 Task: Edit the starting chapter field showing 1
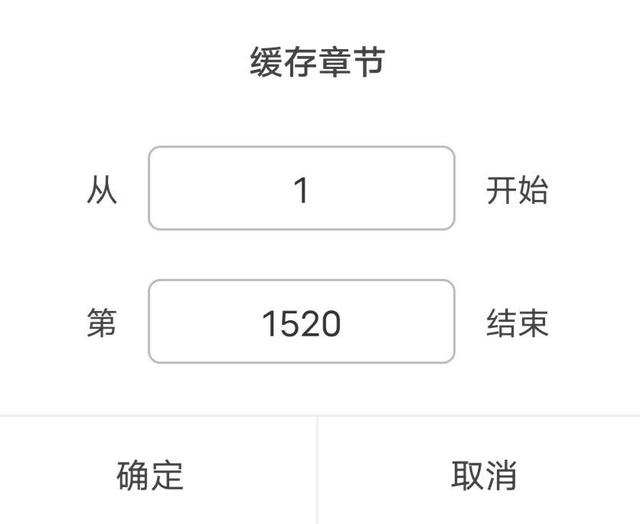(301, 189)
